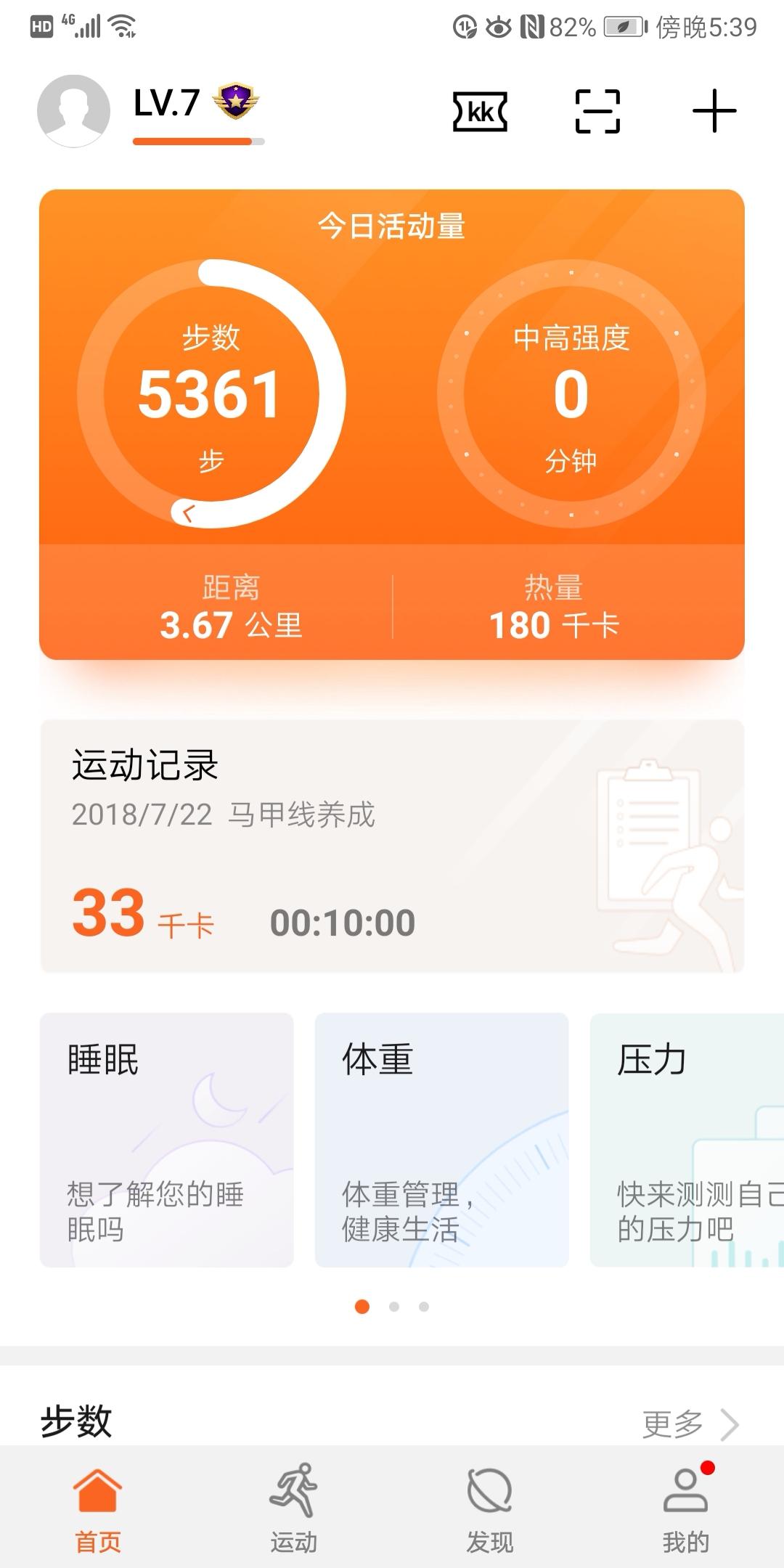Open the 步数 5361 steps ring
The height and width of the screenshot is (1568, 784).
coord(211,393)
